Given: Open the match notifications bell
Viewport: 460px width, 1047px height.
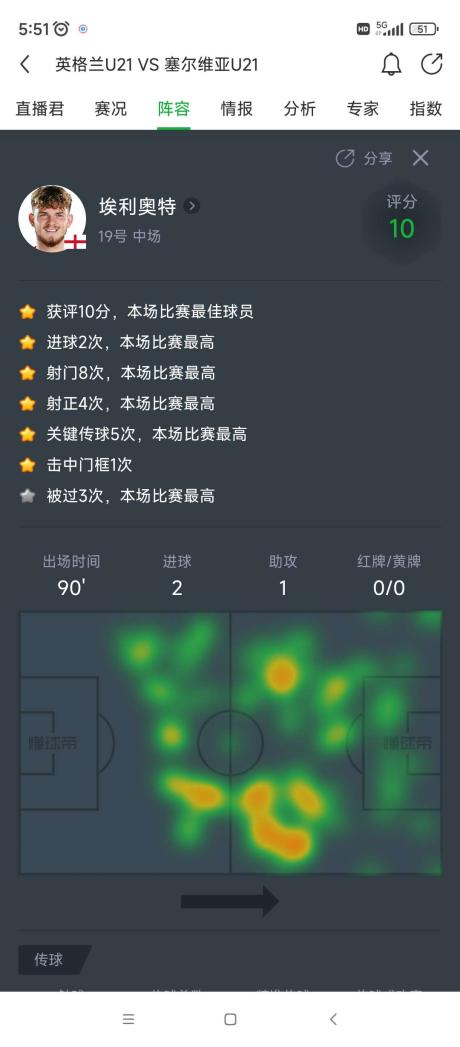Looking at the screenshot, I should tap(391, 64).
